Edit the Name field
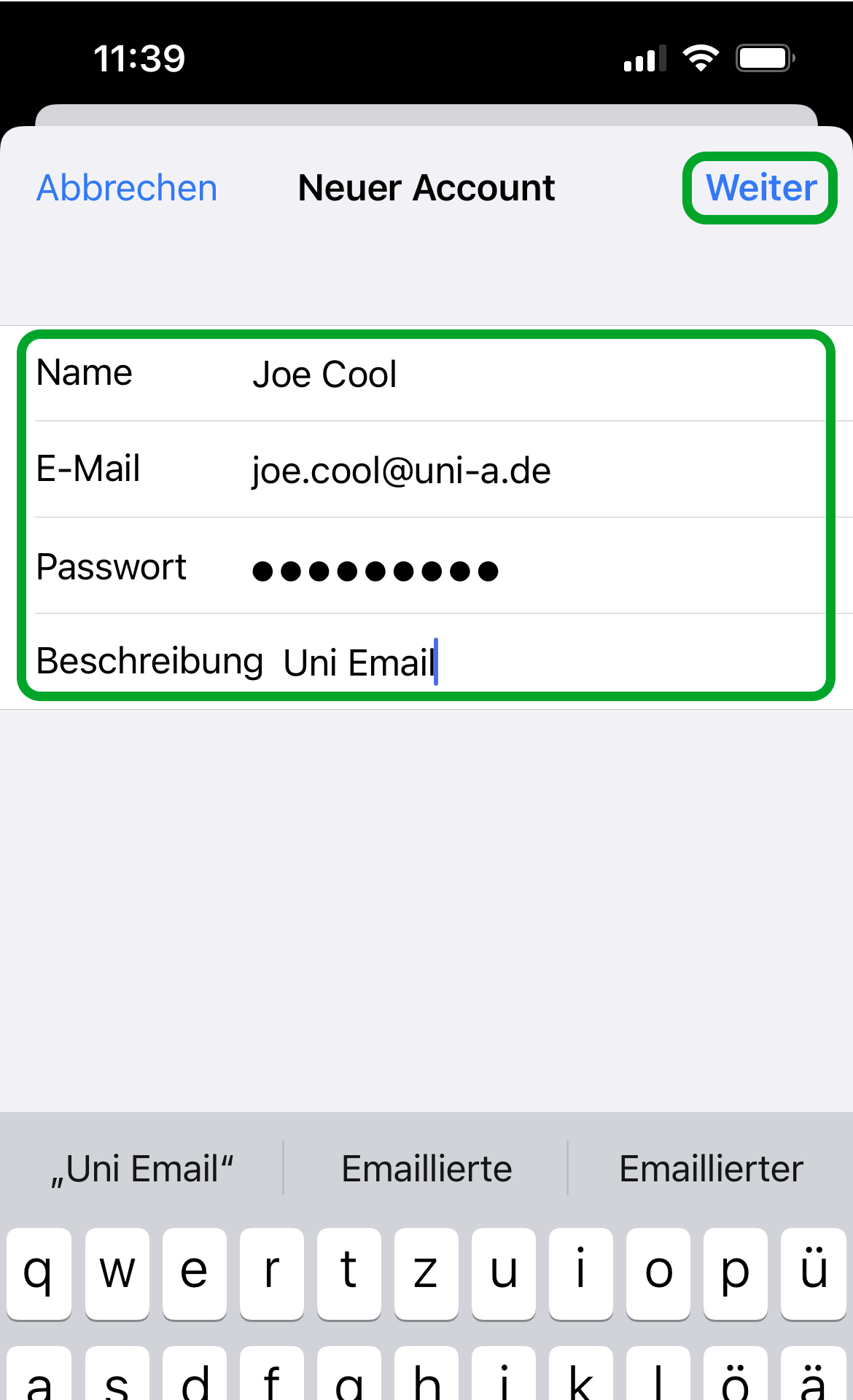853x1400 pixels. pos(510,375)
